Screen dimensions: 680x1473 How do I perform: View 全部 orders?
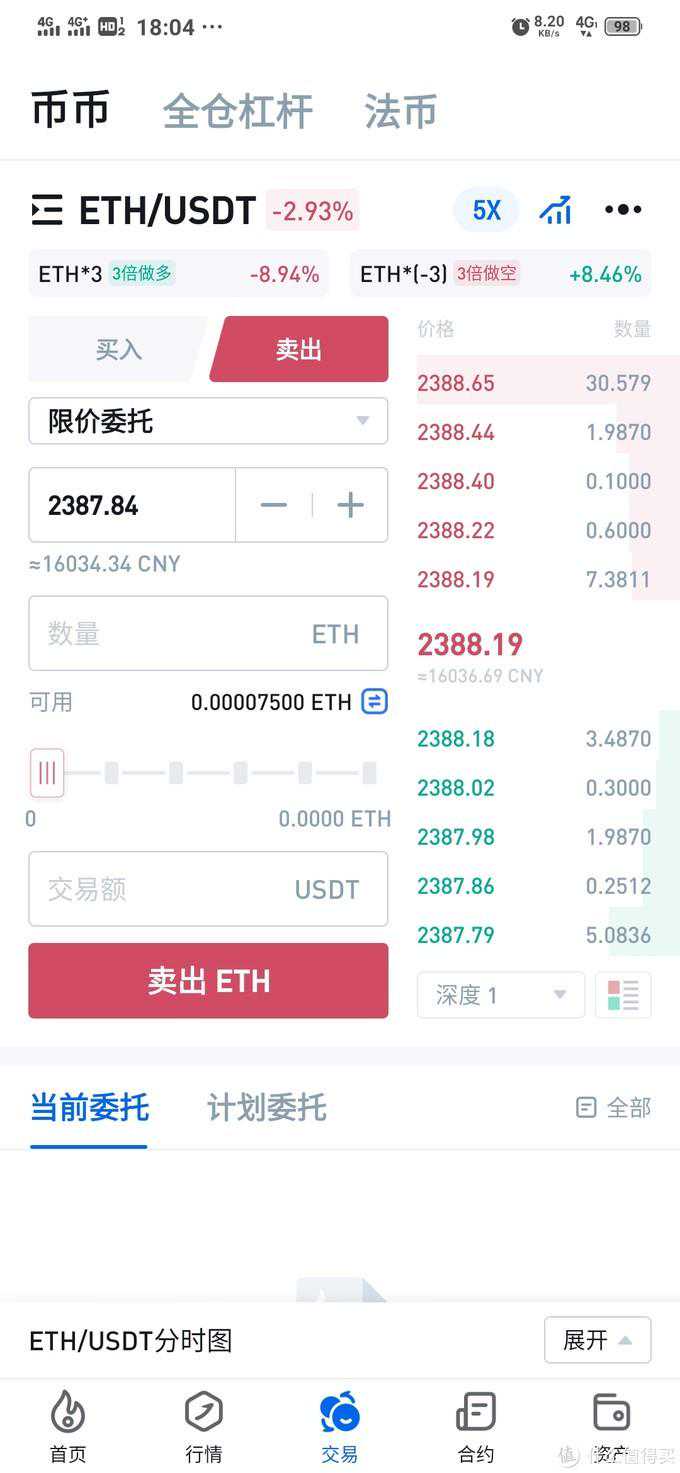[x=614, y=1107]
